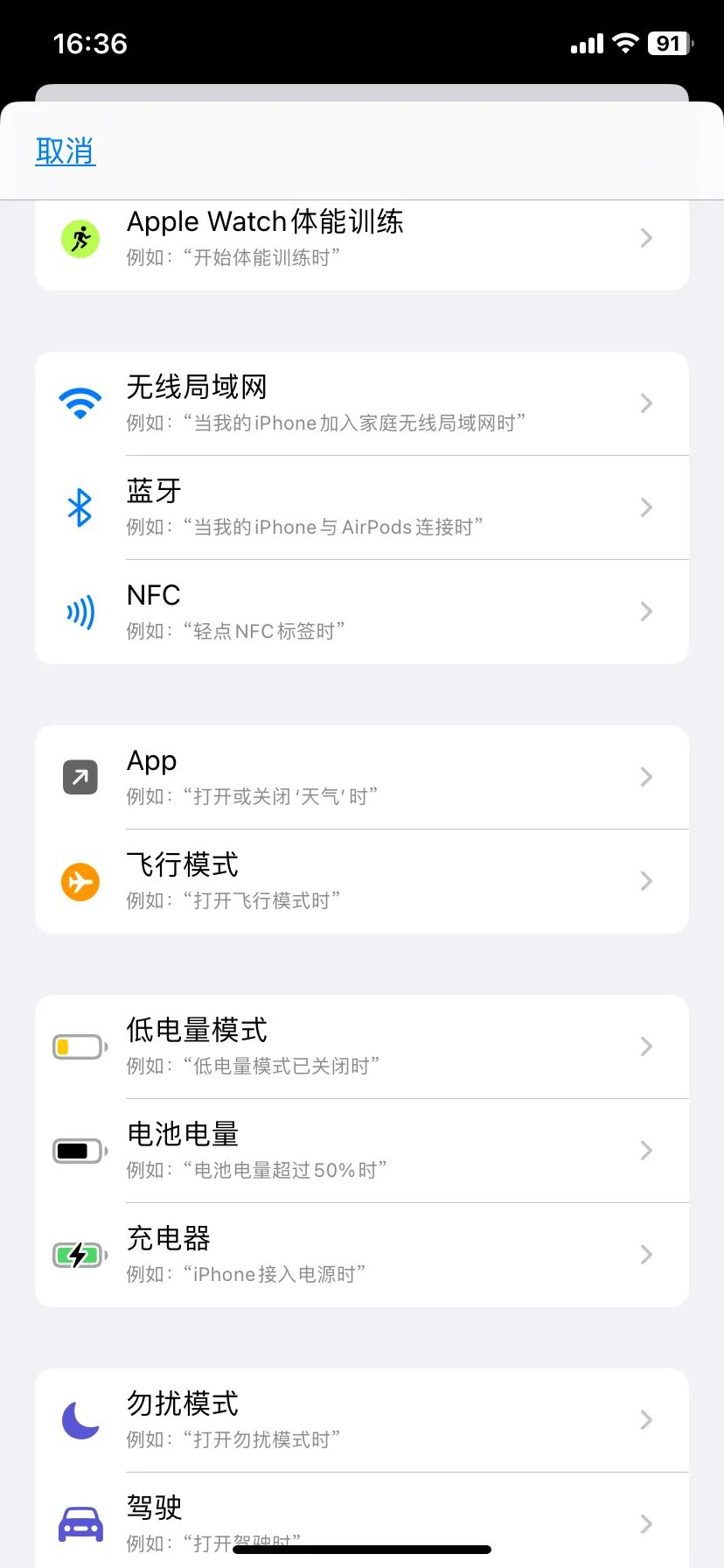
Task: Choose the 蓝牙 trigger
Action: pos(361,507)
